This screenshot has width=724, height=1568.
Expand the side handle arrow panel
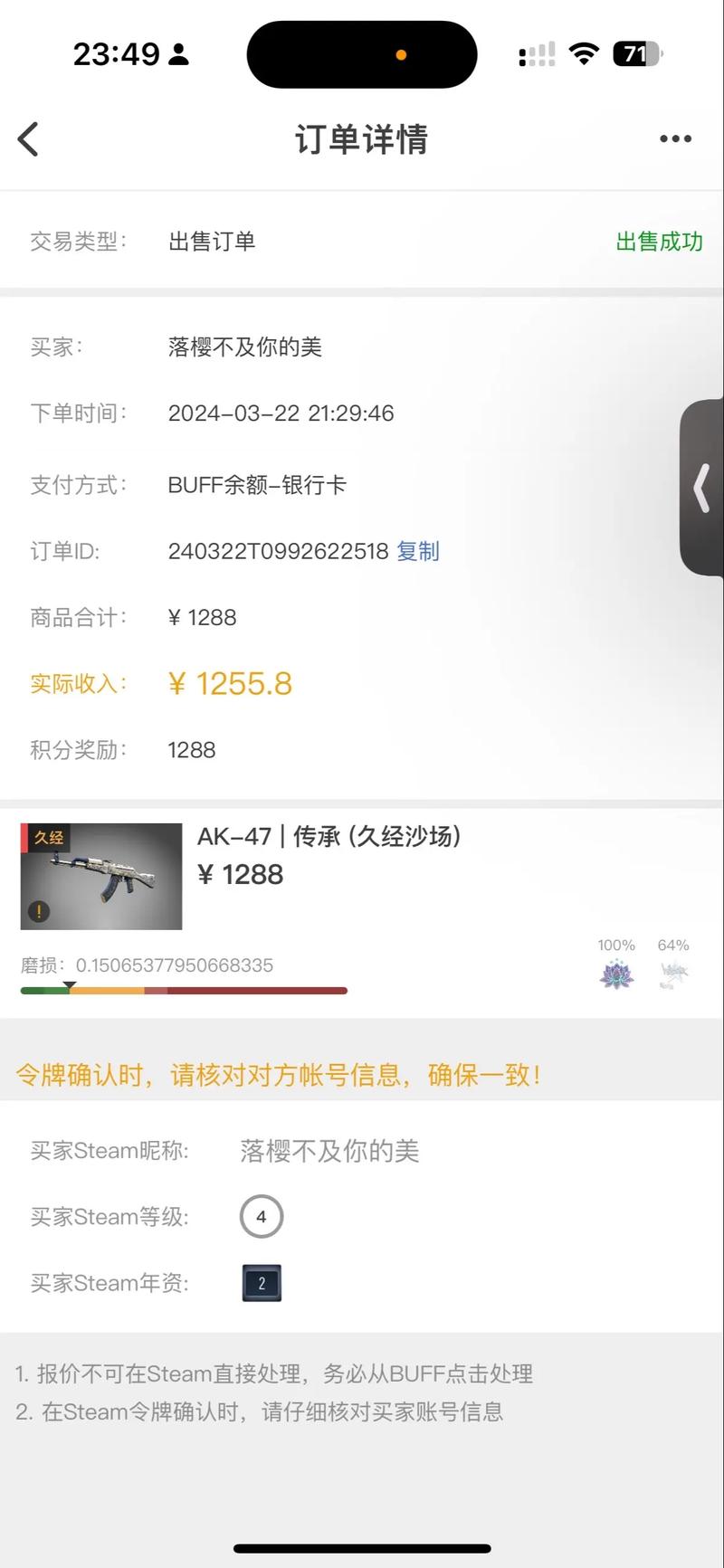702,488
